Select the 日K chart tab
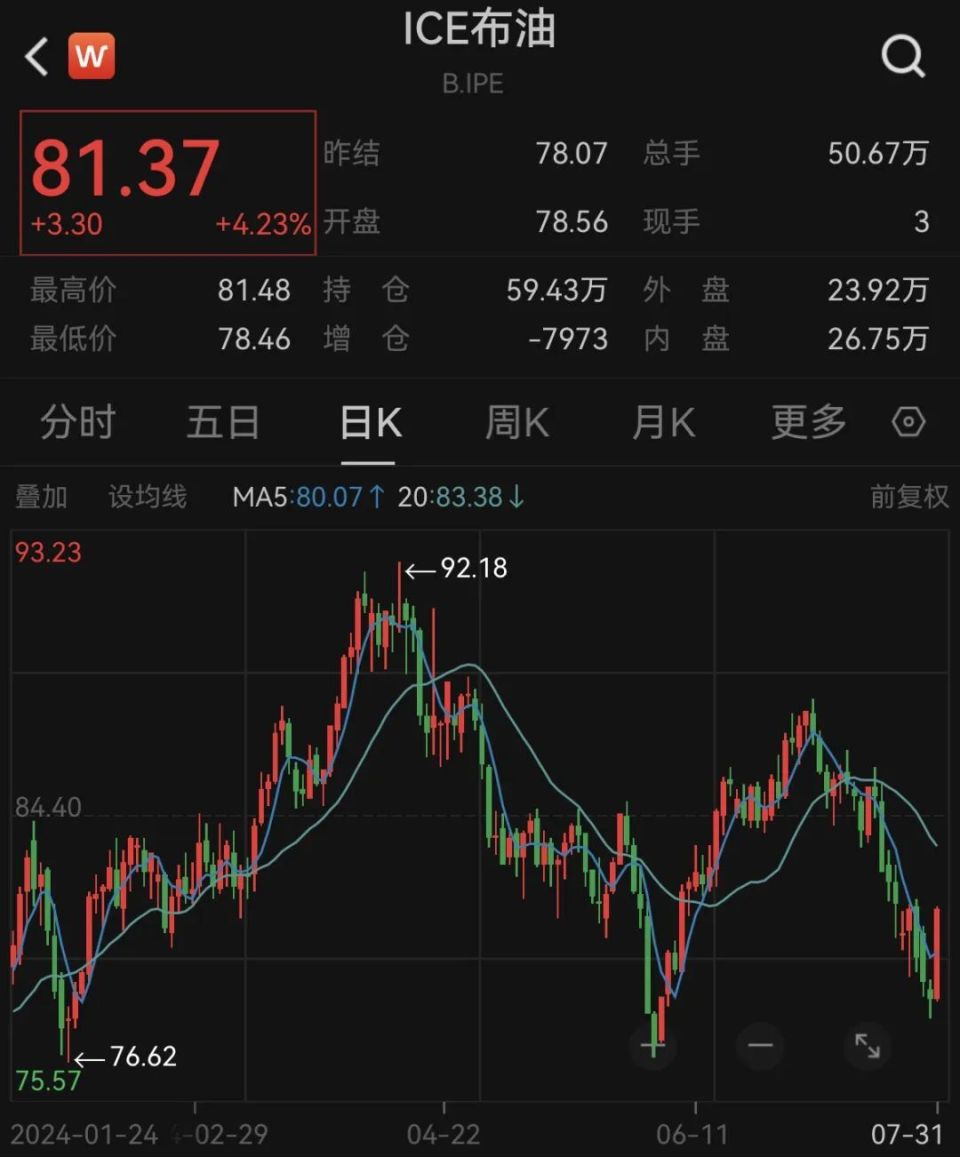The height and width of the screenshot is (1157, 960). click(x=370, y=423)
